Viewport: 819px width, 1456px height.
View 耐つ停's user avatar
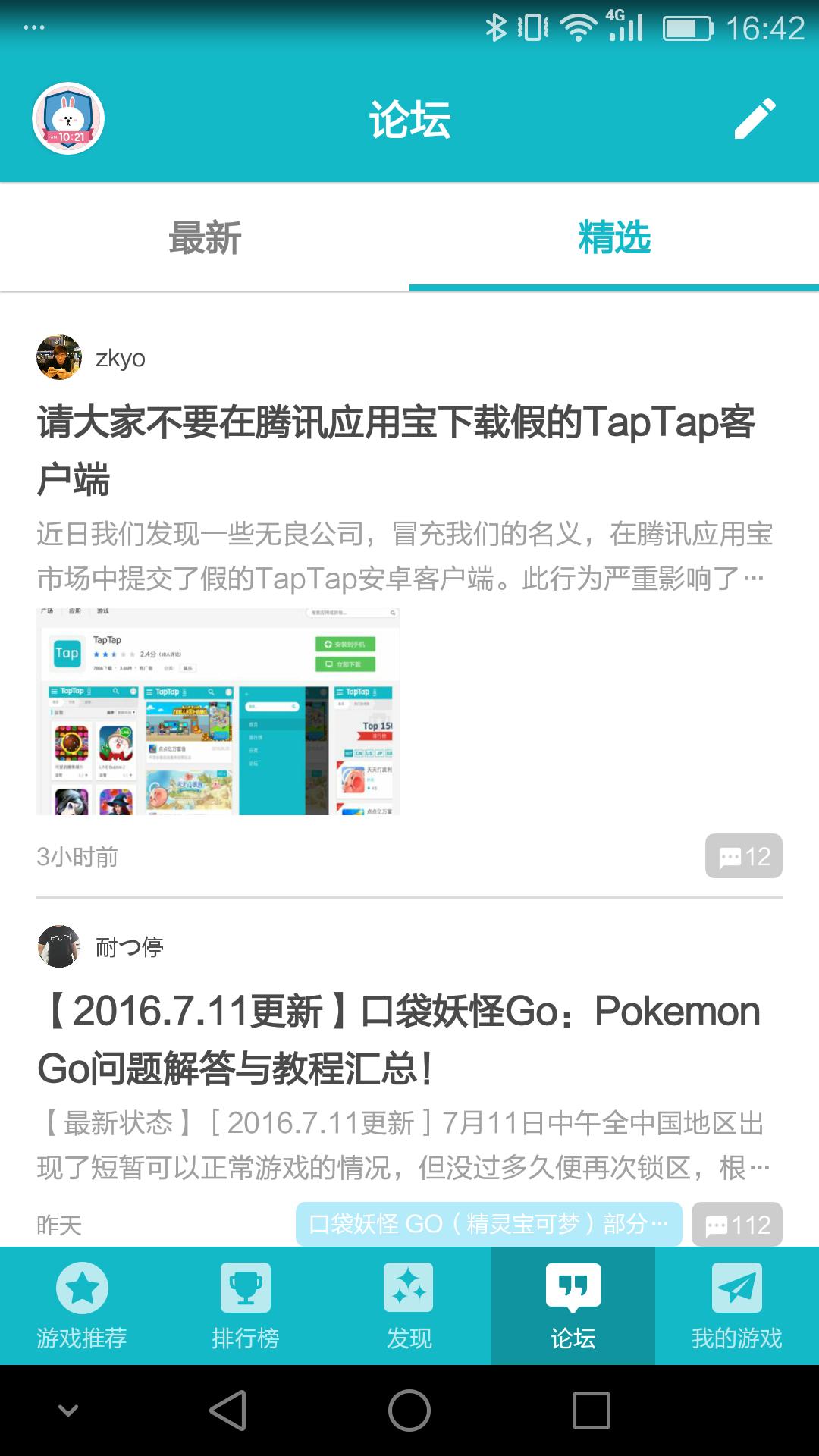[58, 946]
